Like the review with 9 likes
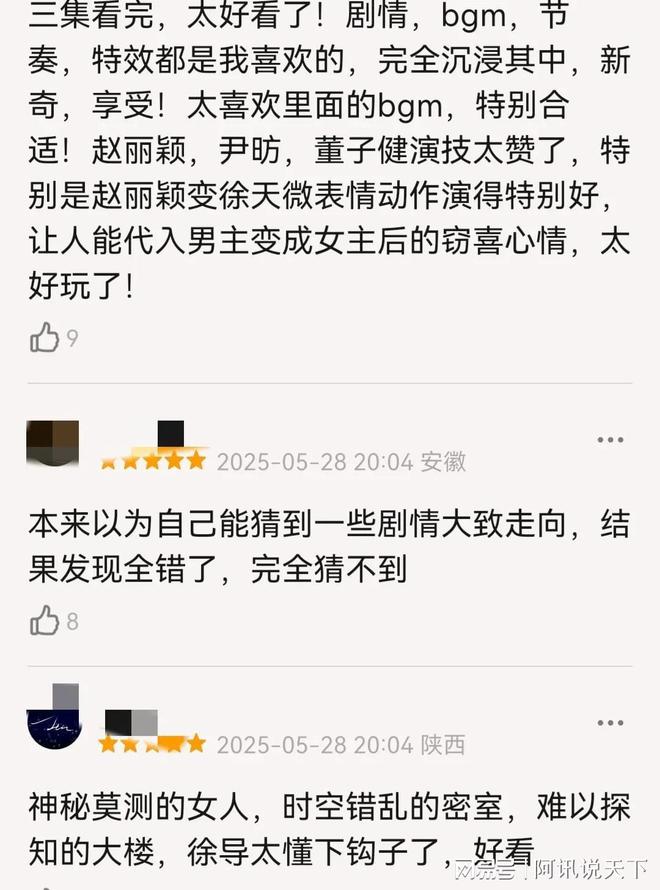Image resolution: width=660 pixels, height=890 pixels. (x=45, y=338)
